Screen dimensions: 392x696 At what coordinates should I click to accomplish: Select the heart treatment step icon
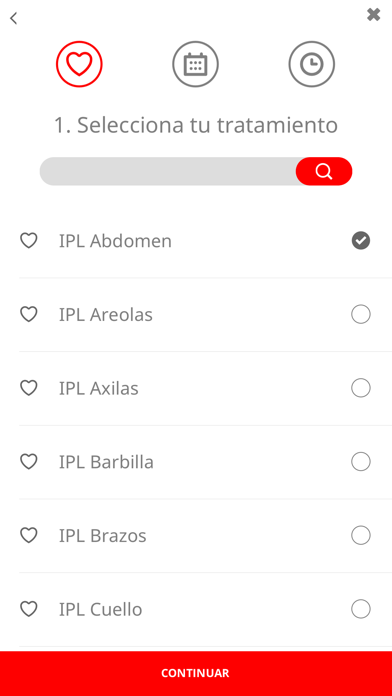[79, 64]
